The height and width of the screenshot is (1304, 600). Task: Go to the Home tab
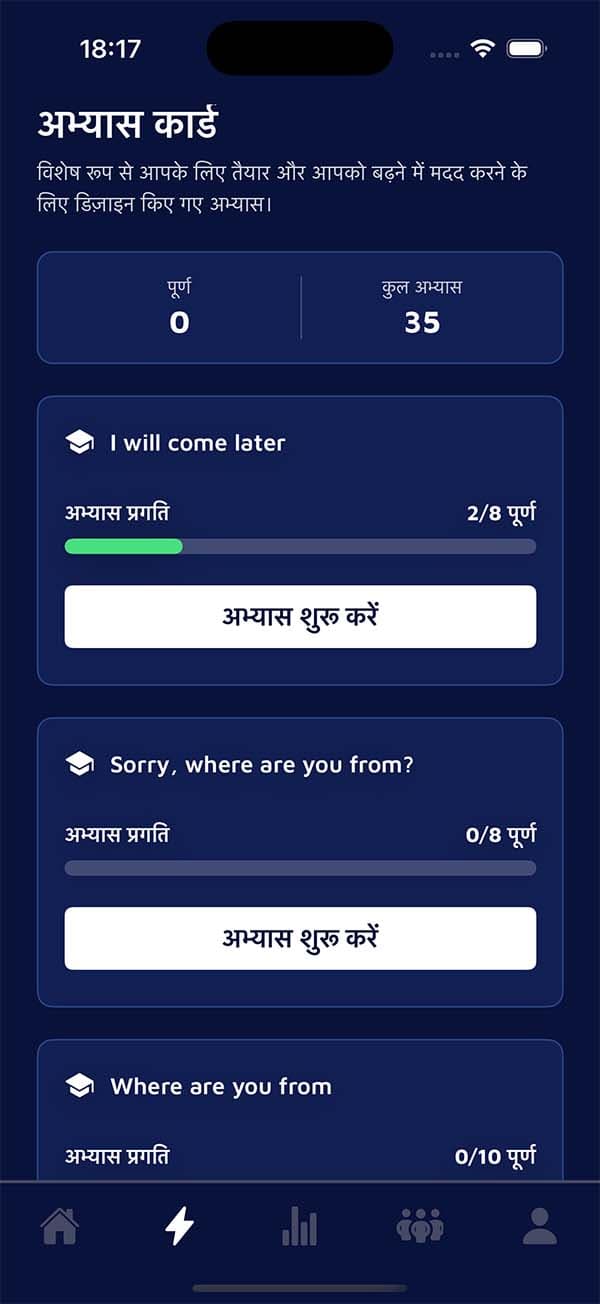pos(59,1226)
